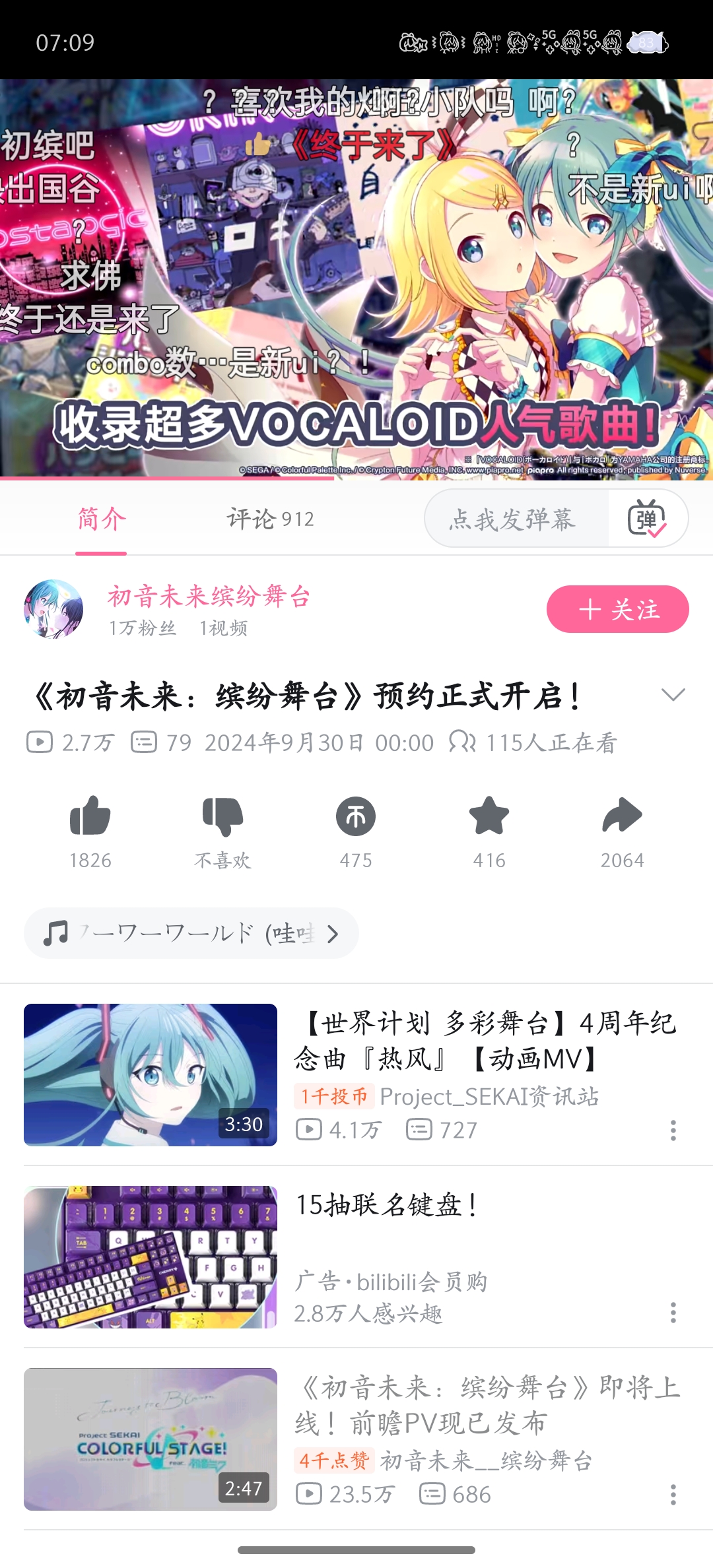Share this video
713x1568 pixels.
coord(622,817)
